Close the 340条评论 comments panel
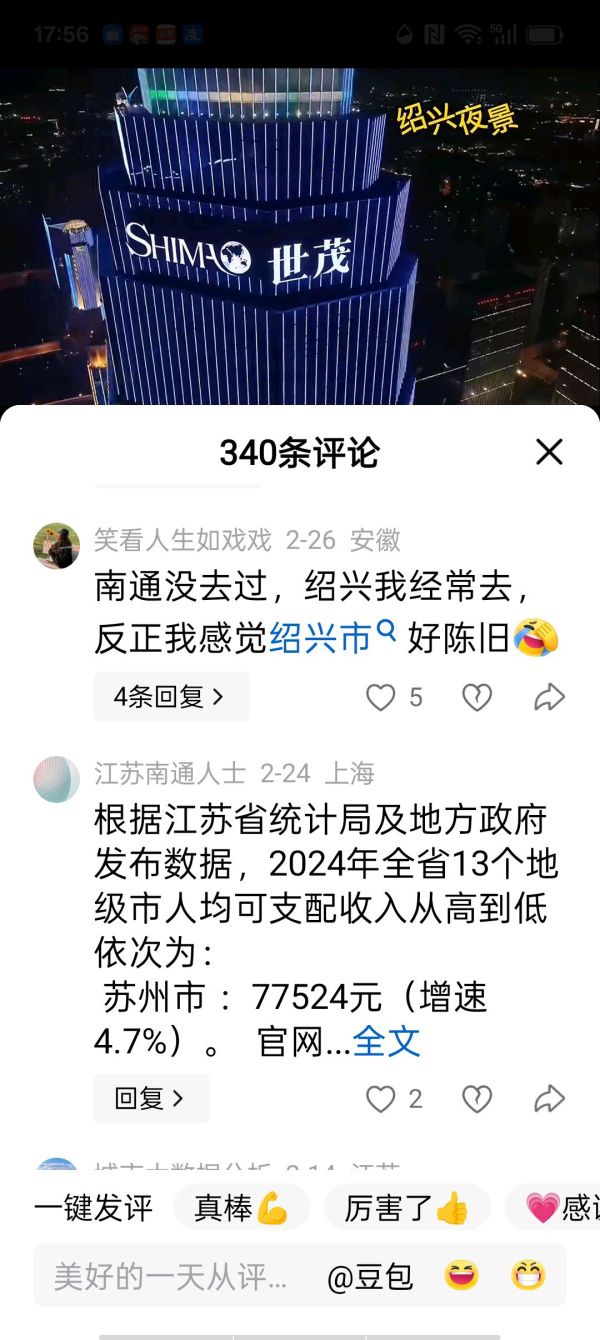This screenshot has height=1340, width=600. 549,452
